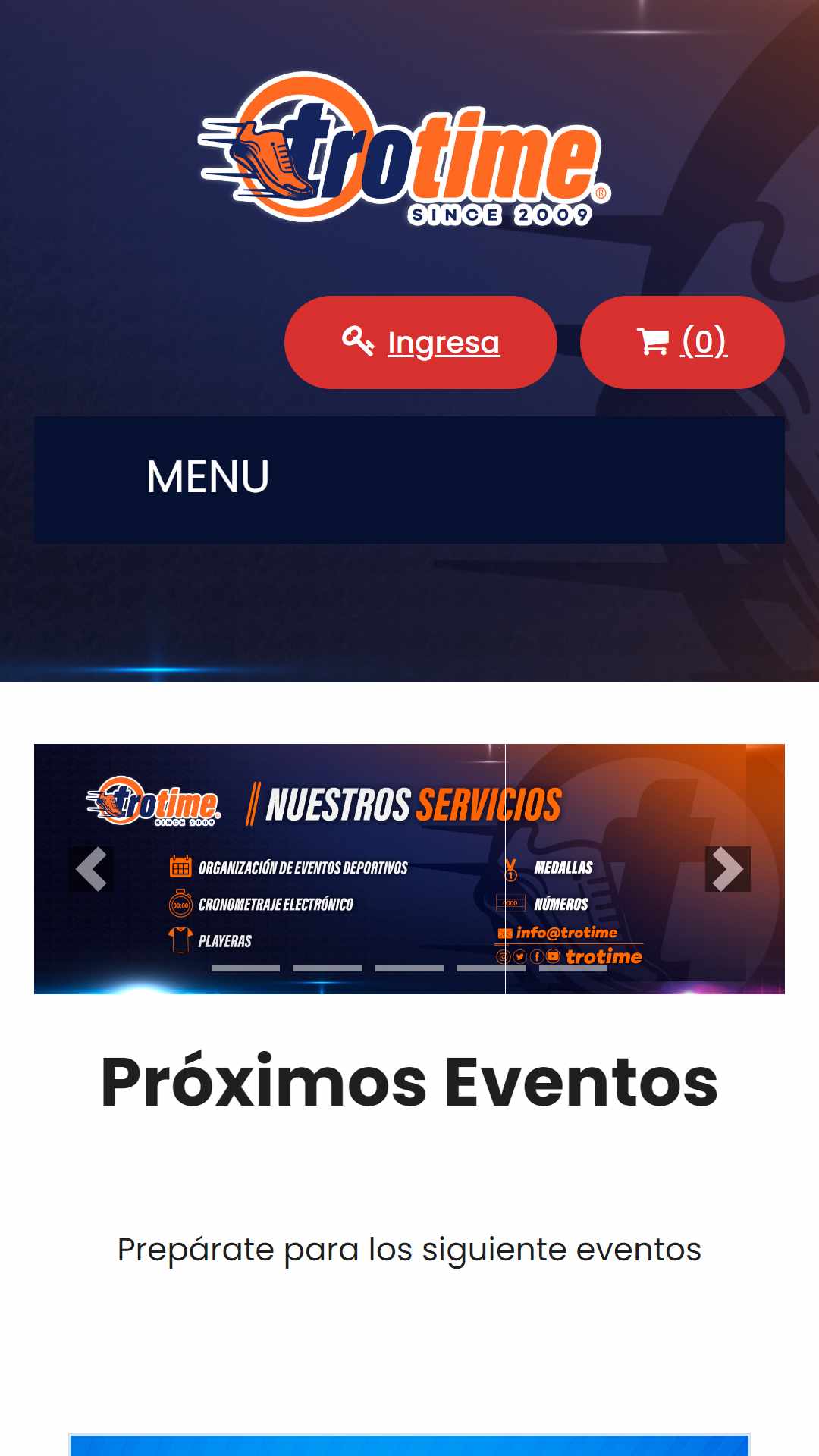Open the shopping cart (0)
This screenshot has width=819, height=1456.
[682, 342]
